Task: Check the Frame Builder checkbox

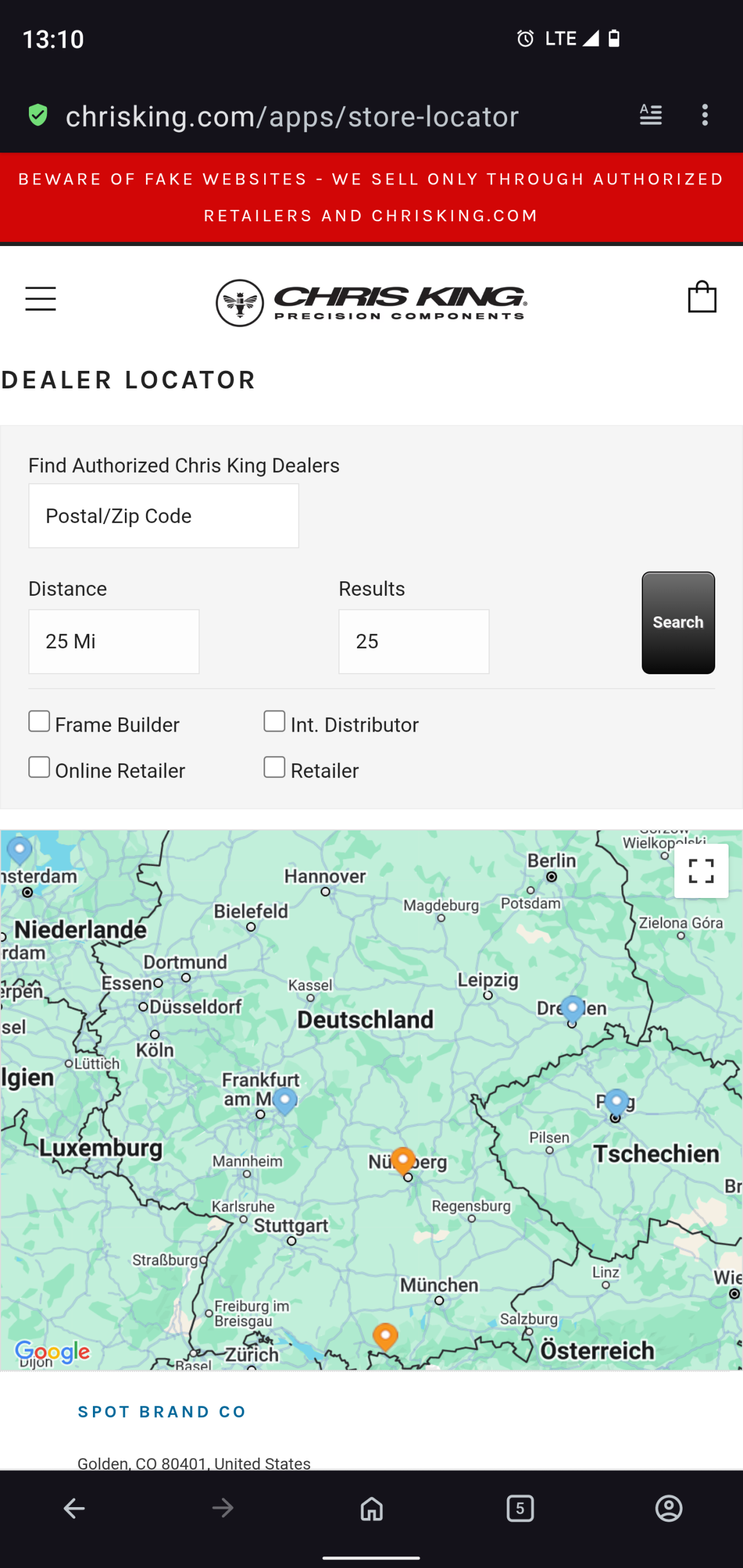Action: coord(40,721)
